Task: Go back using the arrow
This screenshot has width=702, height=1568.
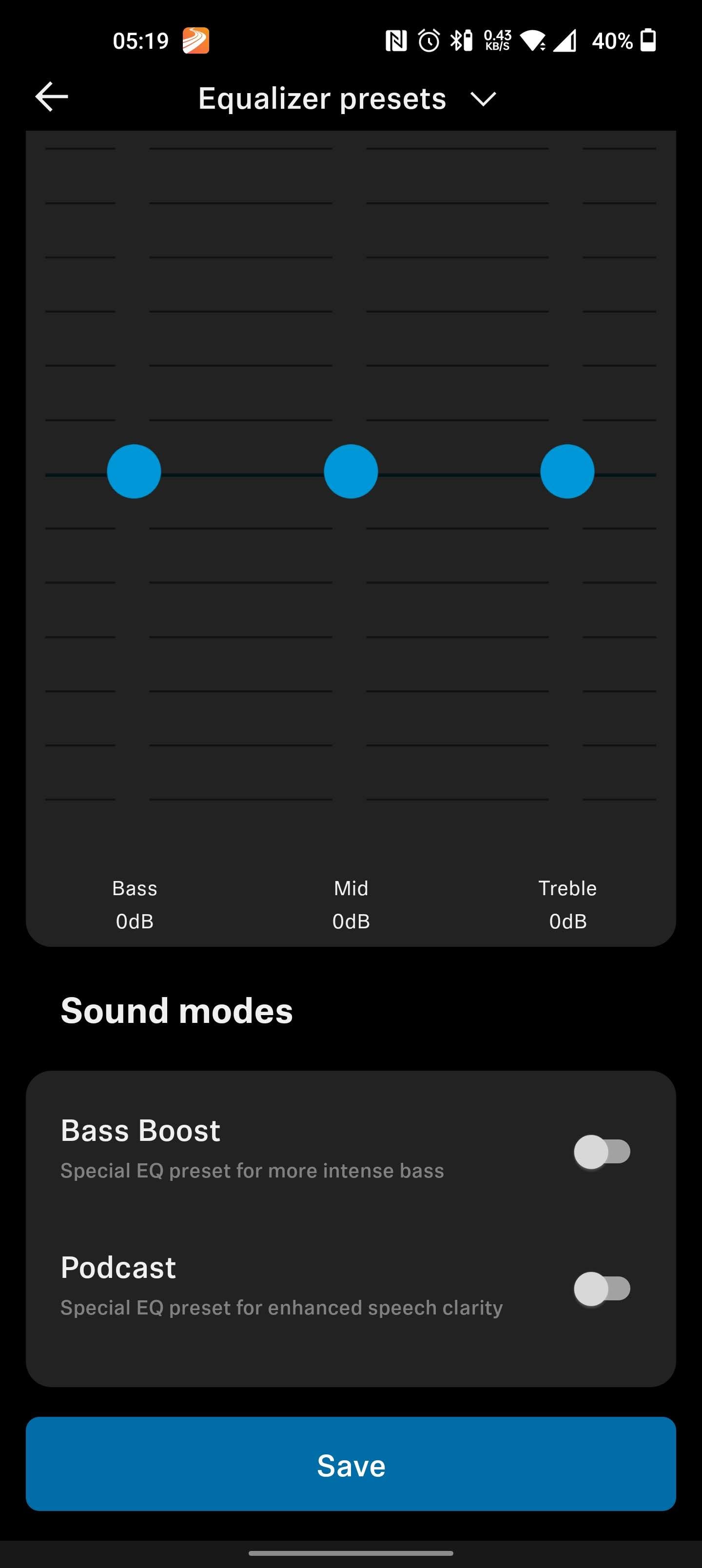Action: click(51, 97)
